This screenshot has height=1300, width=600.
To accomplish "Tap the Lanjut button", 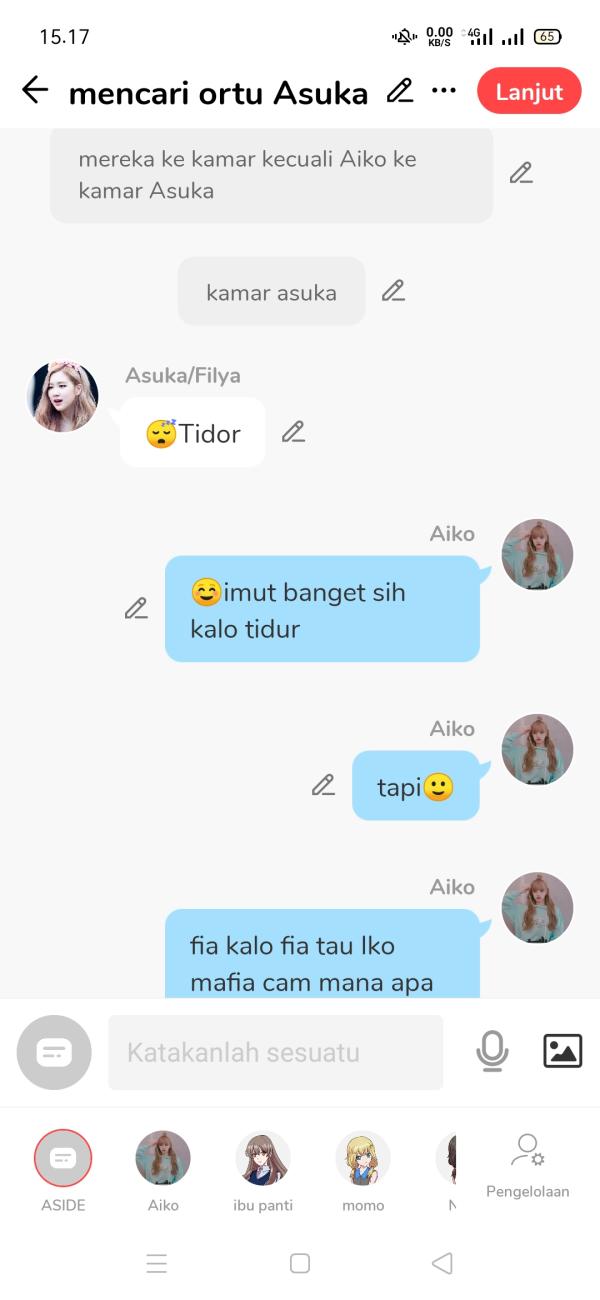I will 529,91.
